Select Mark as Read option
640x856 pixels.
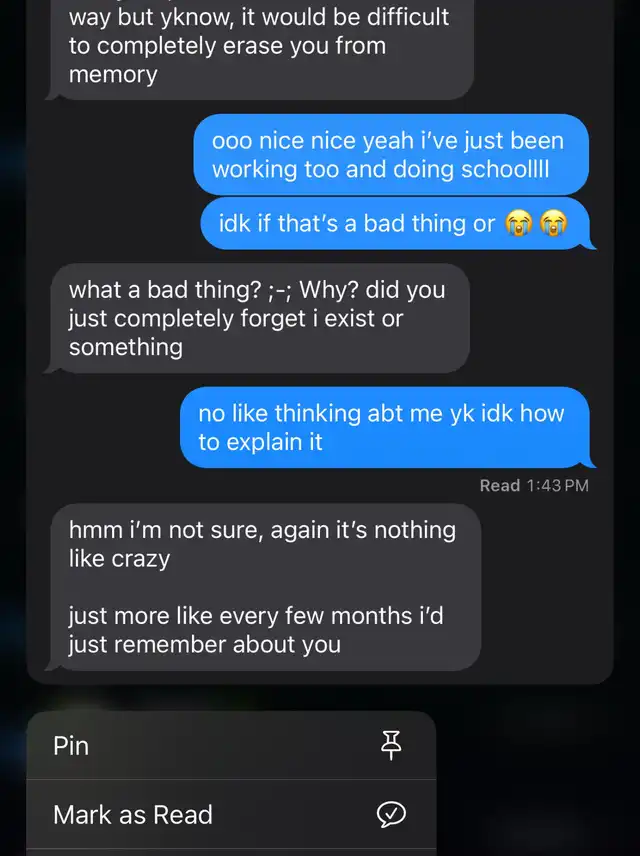230,814
